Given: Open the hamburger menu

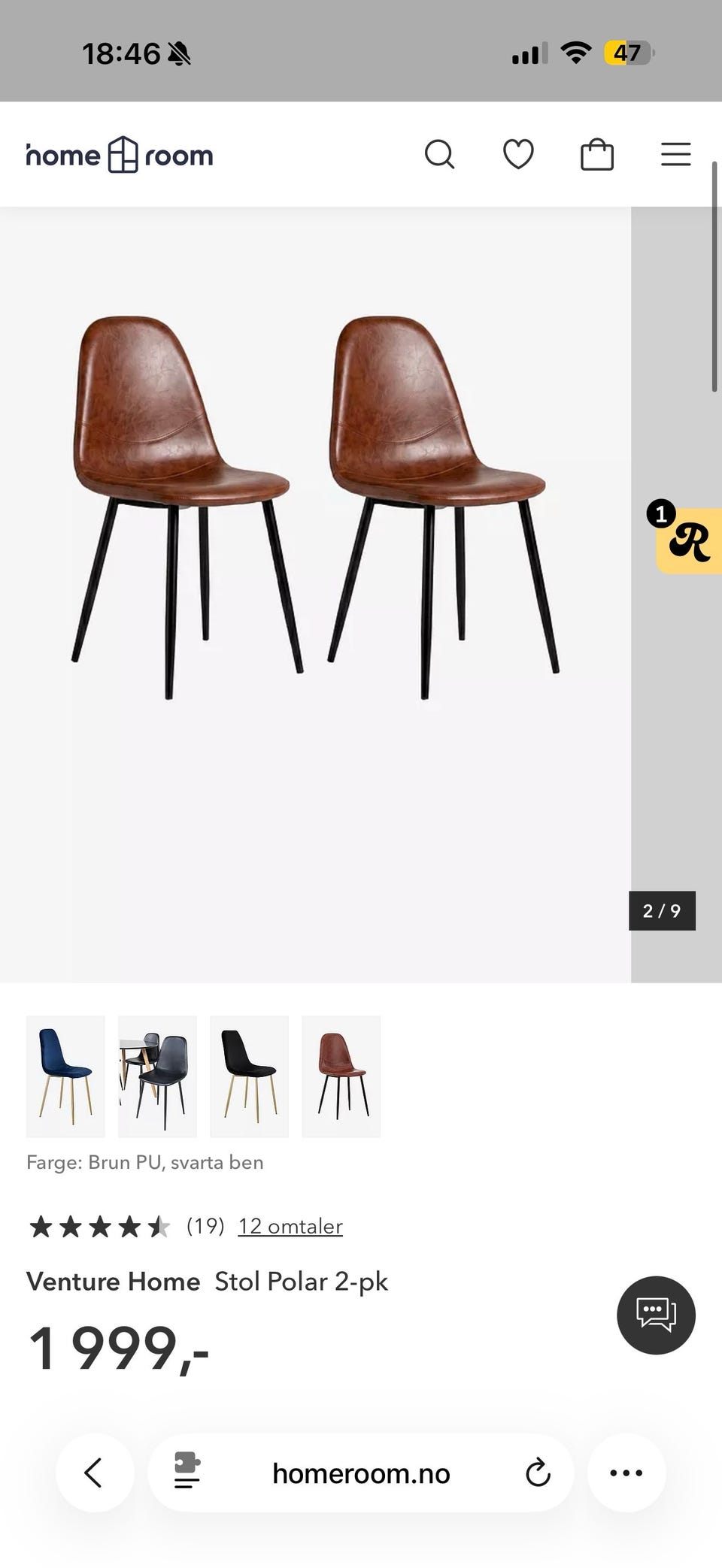Looking at the screenshot, I should [x=675, y=155].
